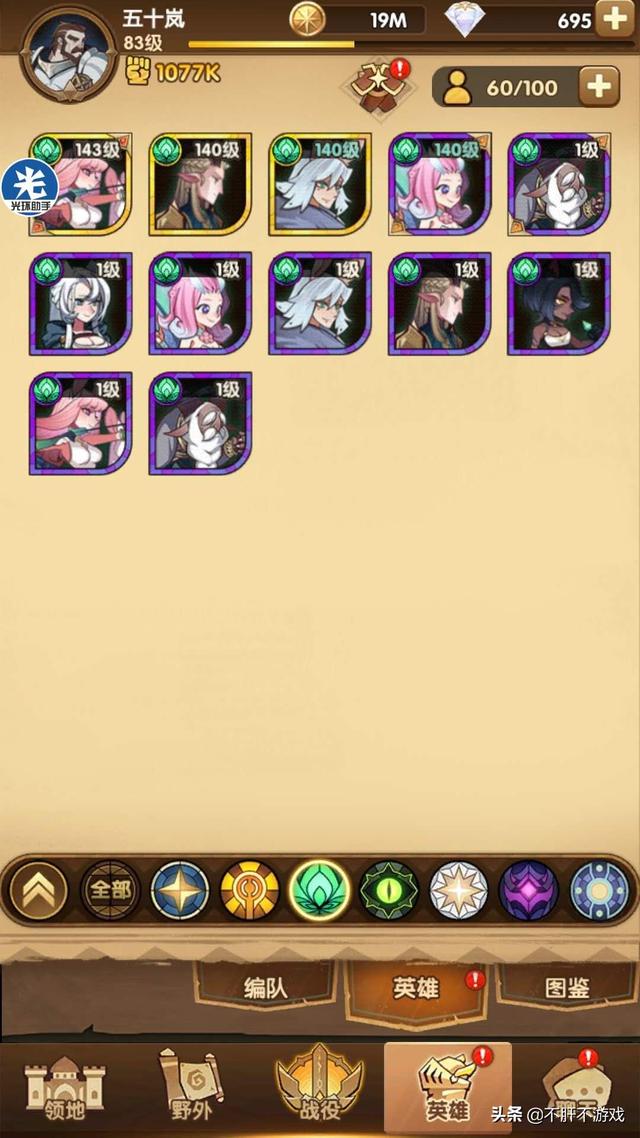Screen dimensions: 640x1138
Task: Switch to the 编队 tab
Action: (x=265, y=988)
